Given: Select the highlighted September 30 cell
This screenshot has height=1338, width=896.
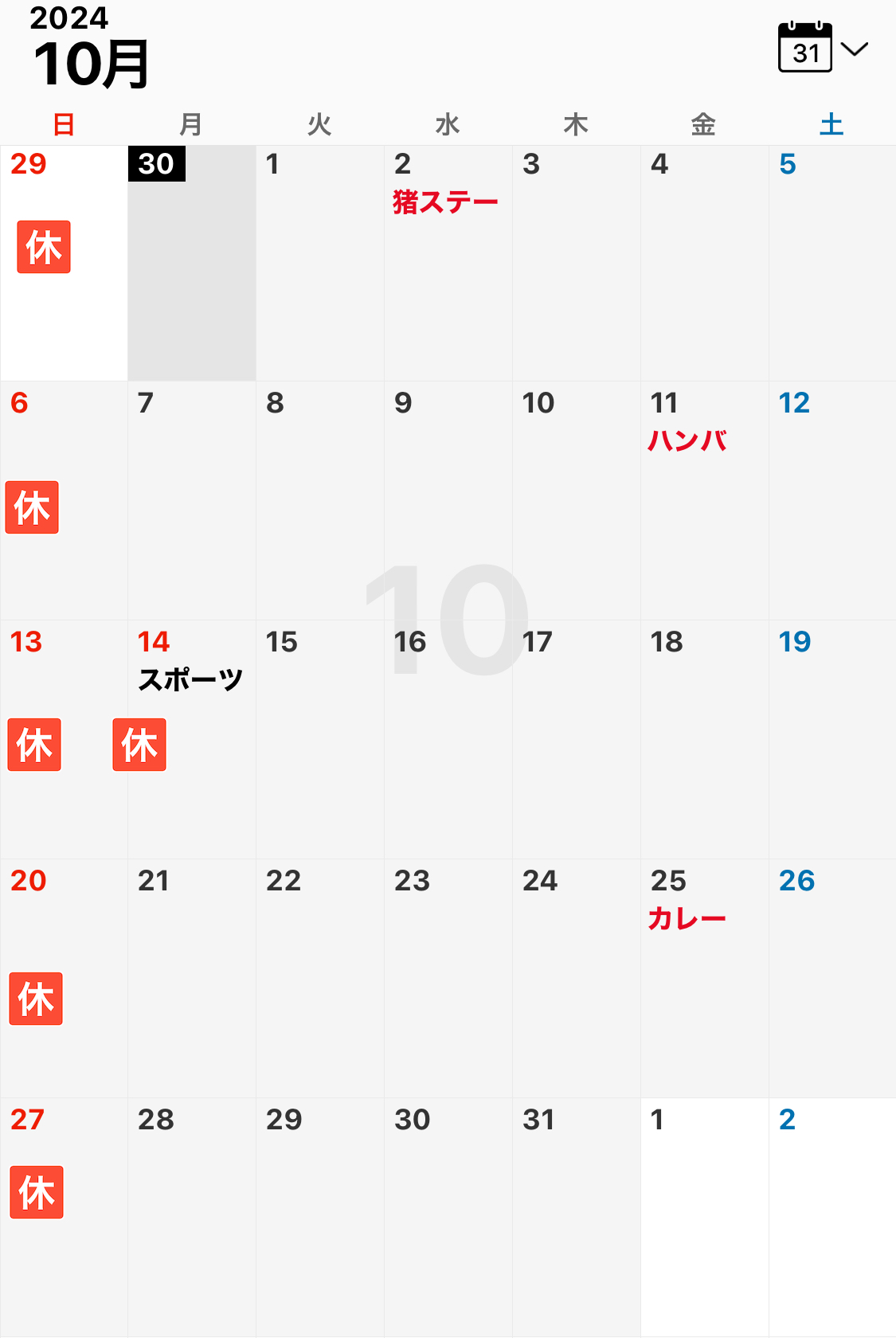Looking at the screenshot, I should coord(192,263).
